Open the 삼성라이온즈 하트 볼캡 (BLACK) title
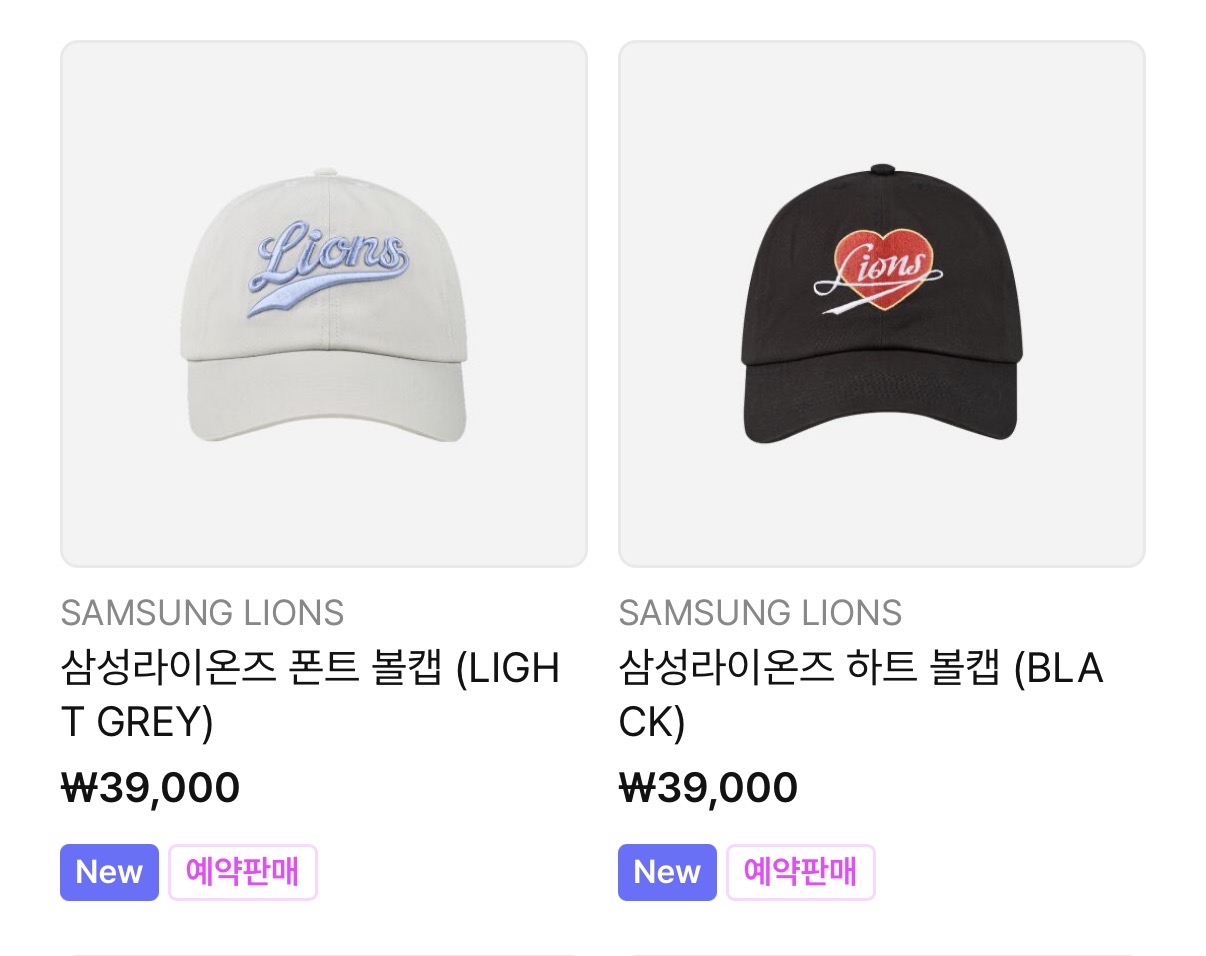This screenshot has height=956, width=1206. click(x=860, y=694)
